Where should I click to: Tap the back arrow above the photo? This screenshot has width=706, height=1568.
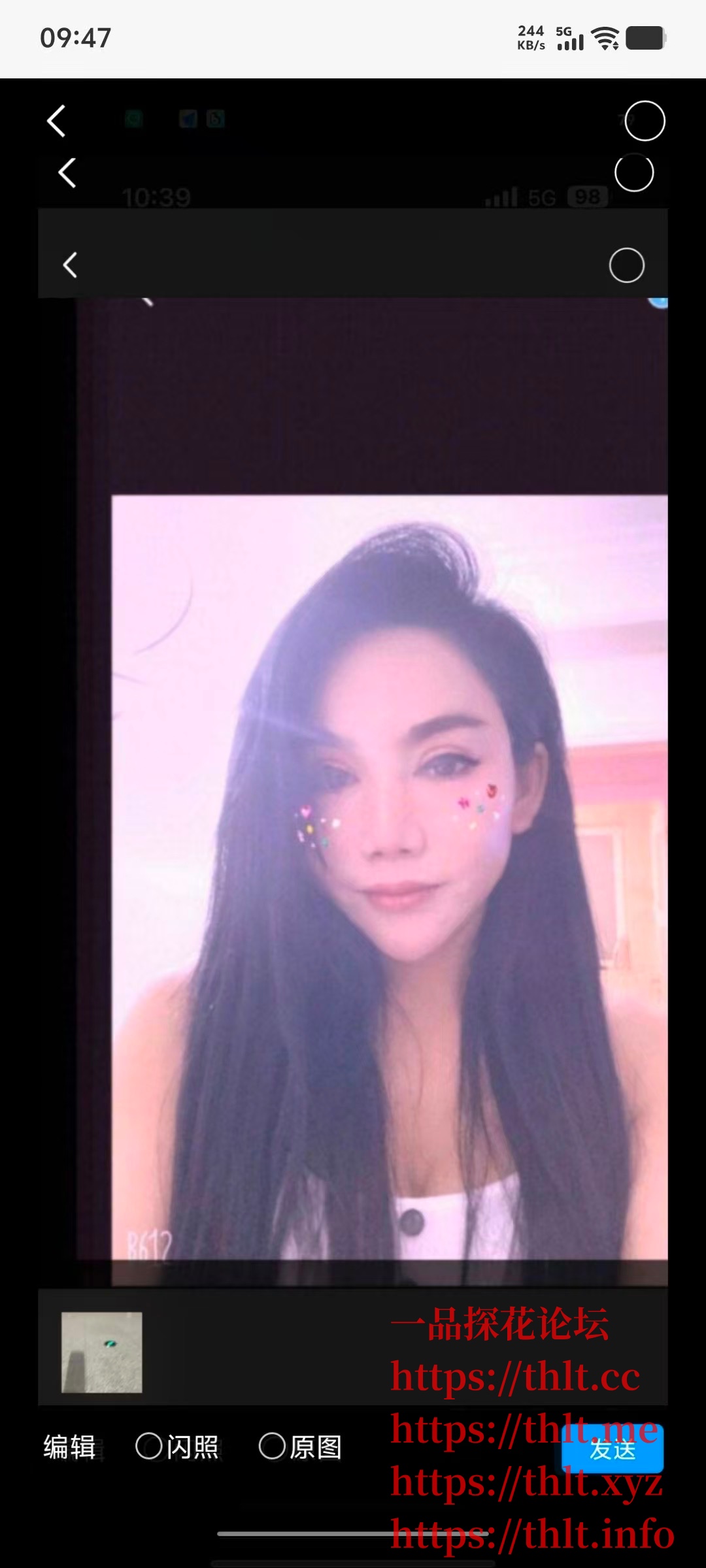(71, 265)
